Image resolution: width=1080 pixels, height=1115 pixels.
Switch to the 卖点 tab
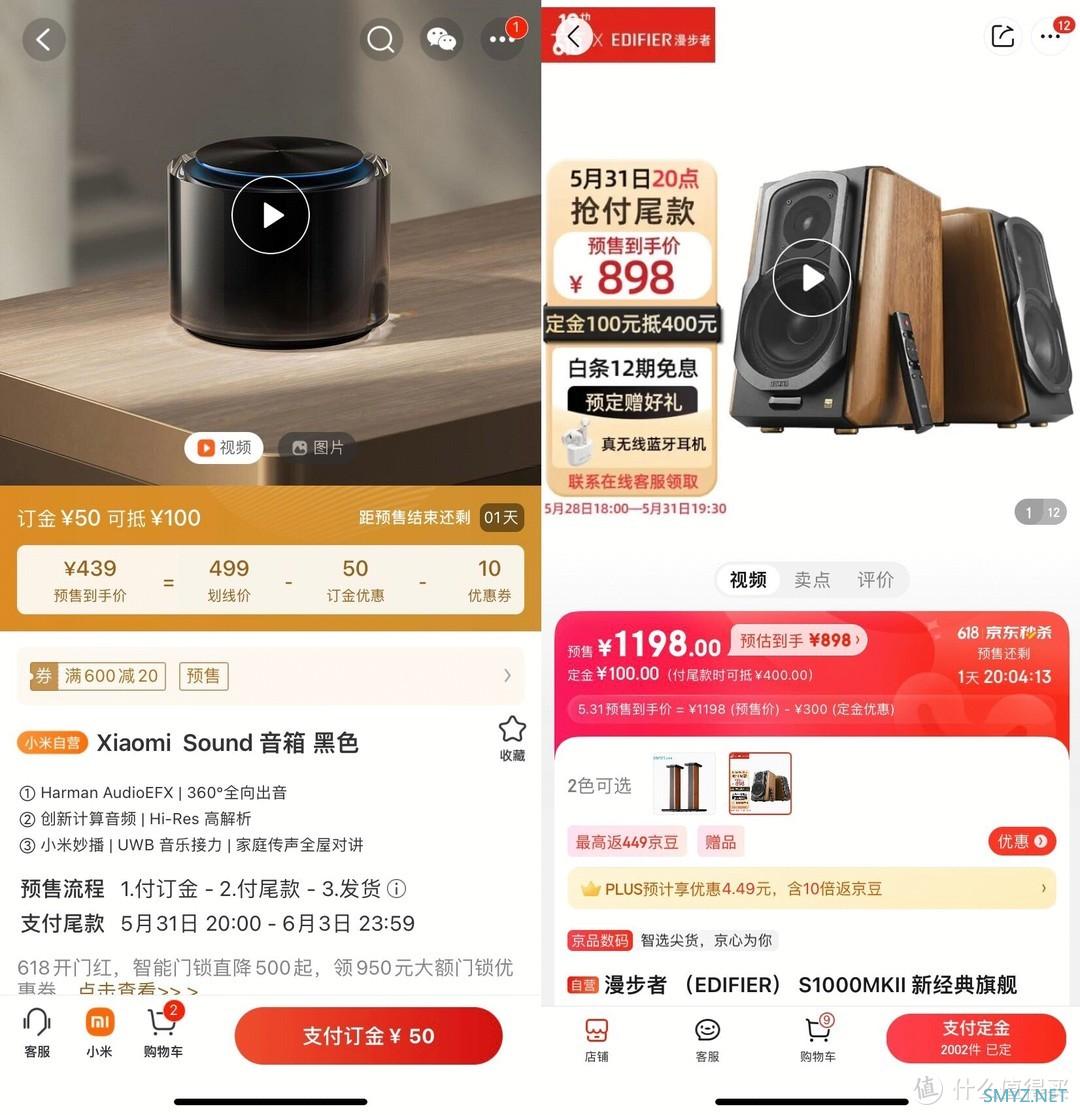[812, 580]
